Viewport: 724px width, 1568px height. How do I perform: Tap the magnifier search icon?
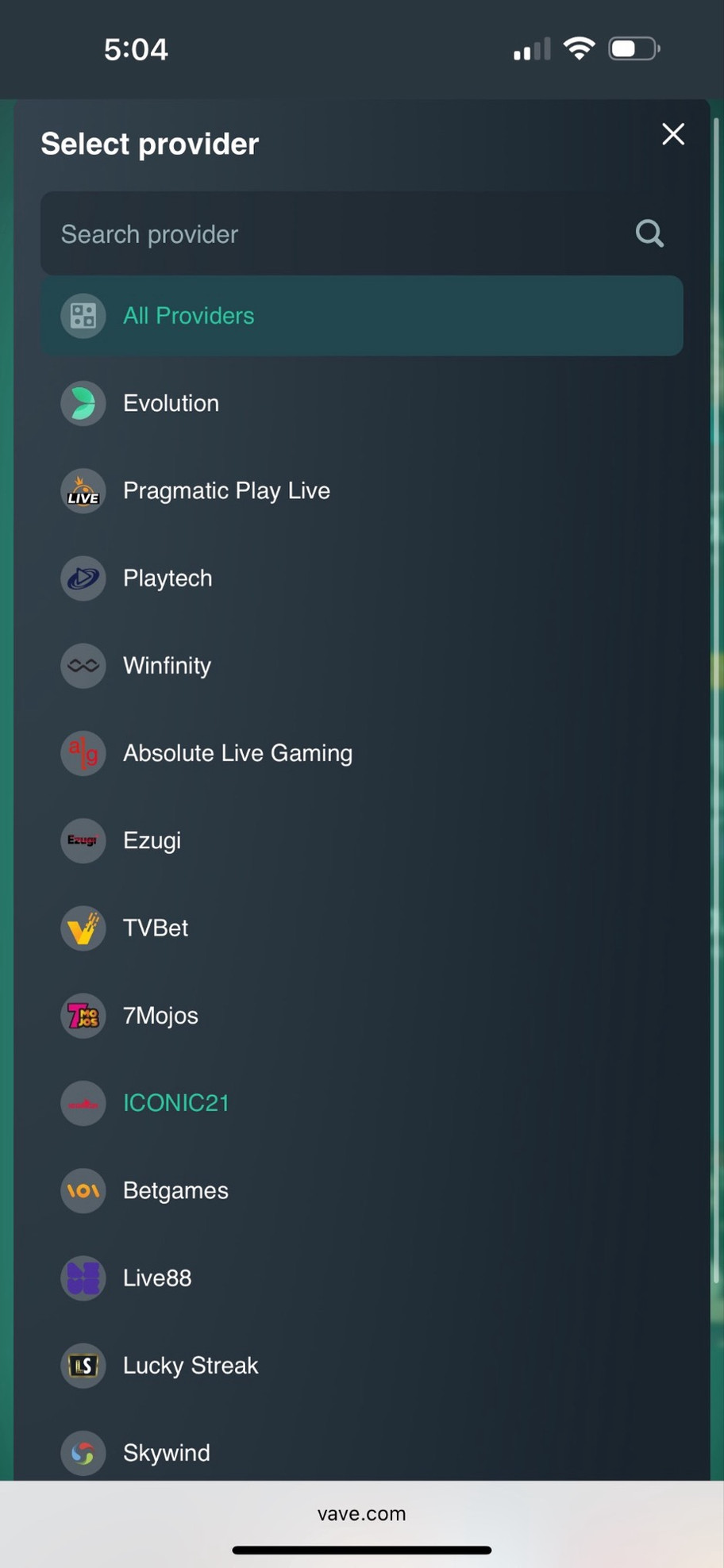click(649, 234)
